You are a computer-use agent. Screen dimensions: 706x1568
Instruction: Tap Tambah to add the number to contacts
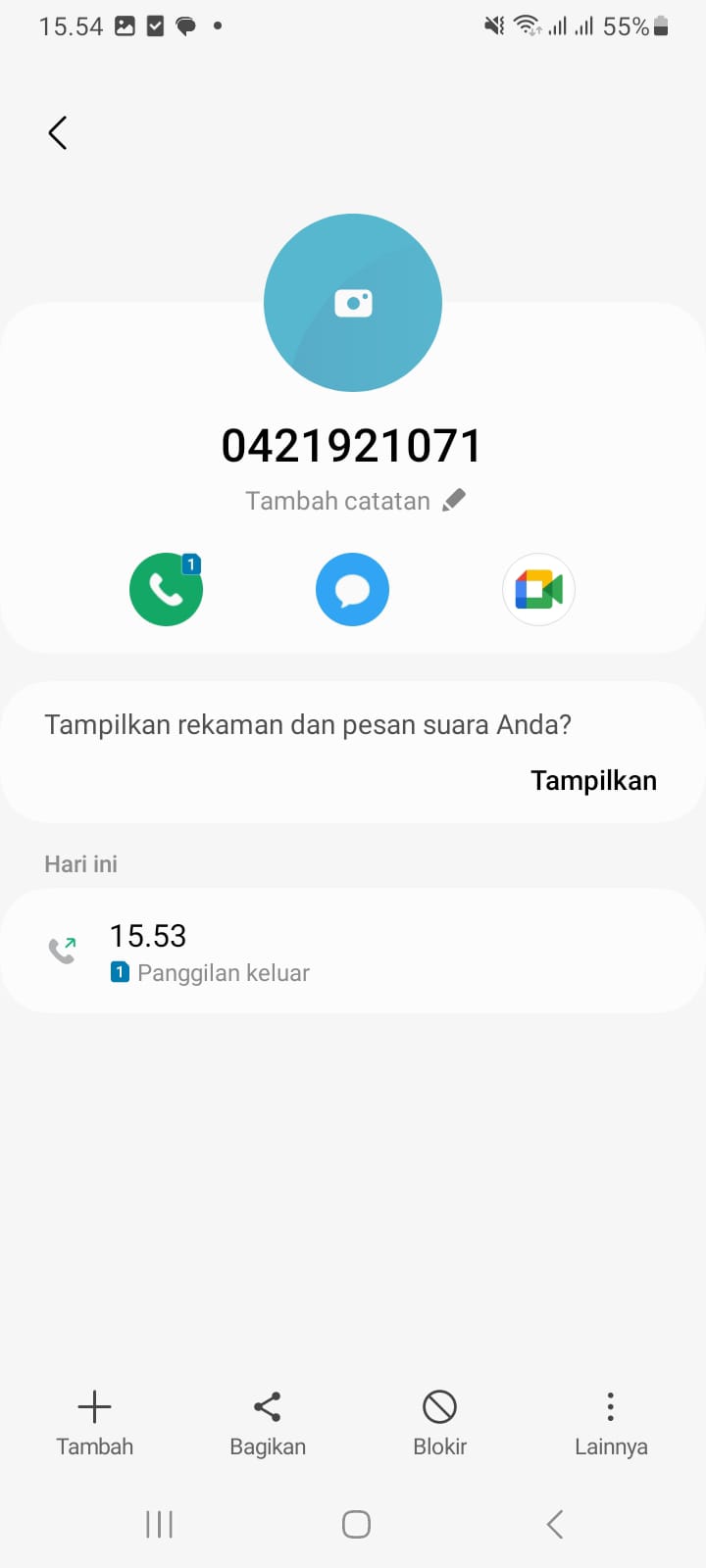click(x=94, y=1423)
